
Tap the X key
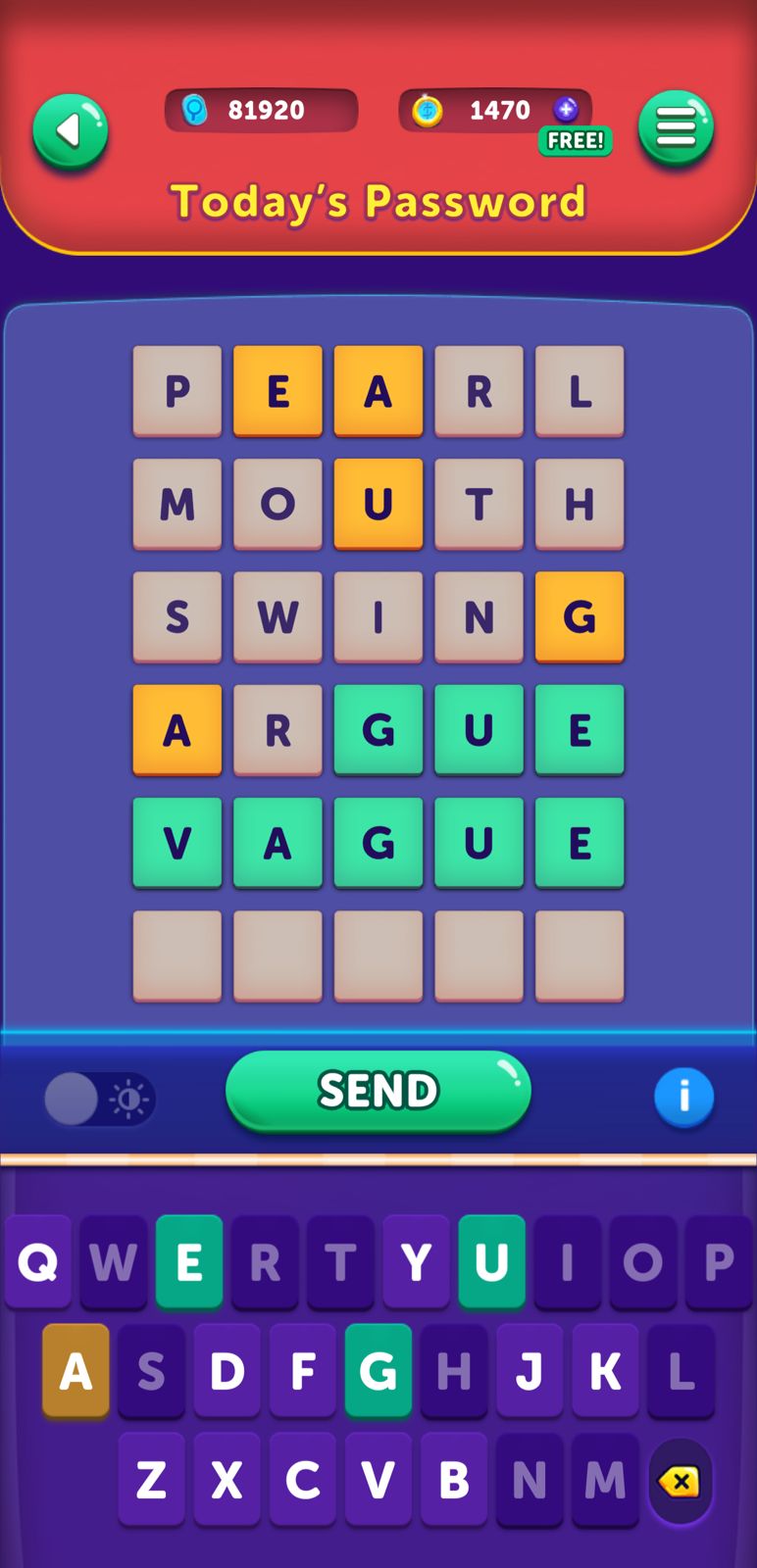(227, 1480)
